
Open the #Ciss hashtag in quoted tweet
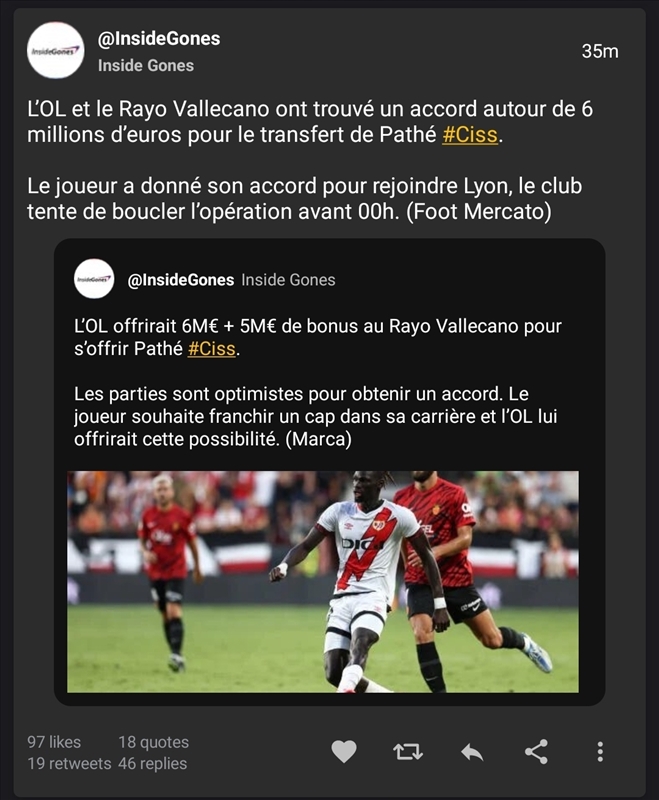pyautogui.click(x=213, y=349)
